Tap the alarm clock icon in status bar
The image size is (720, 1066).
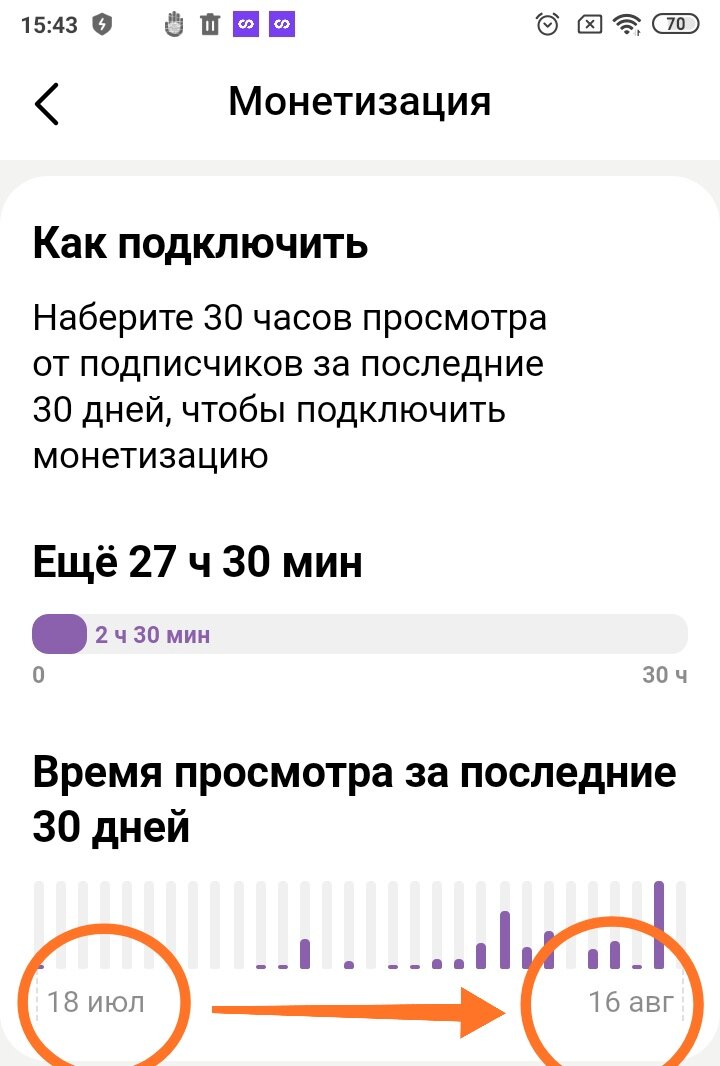click(548, 25)
